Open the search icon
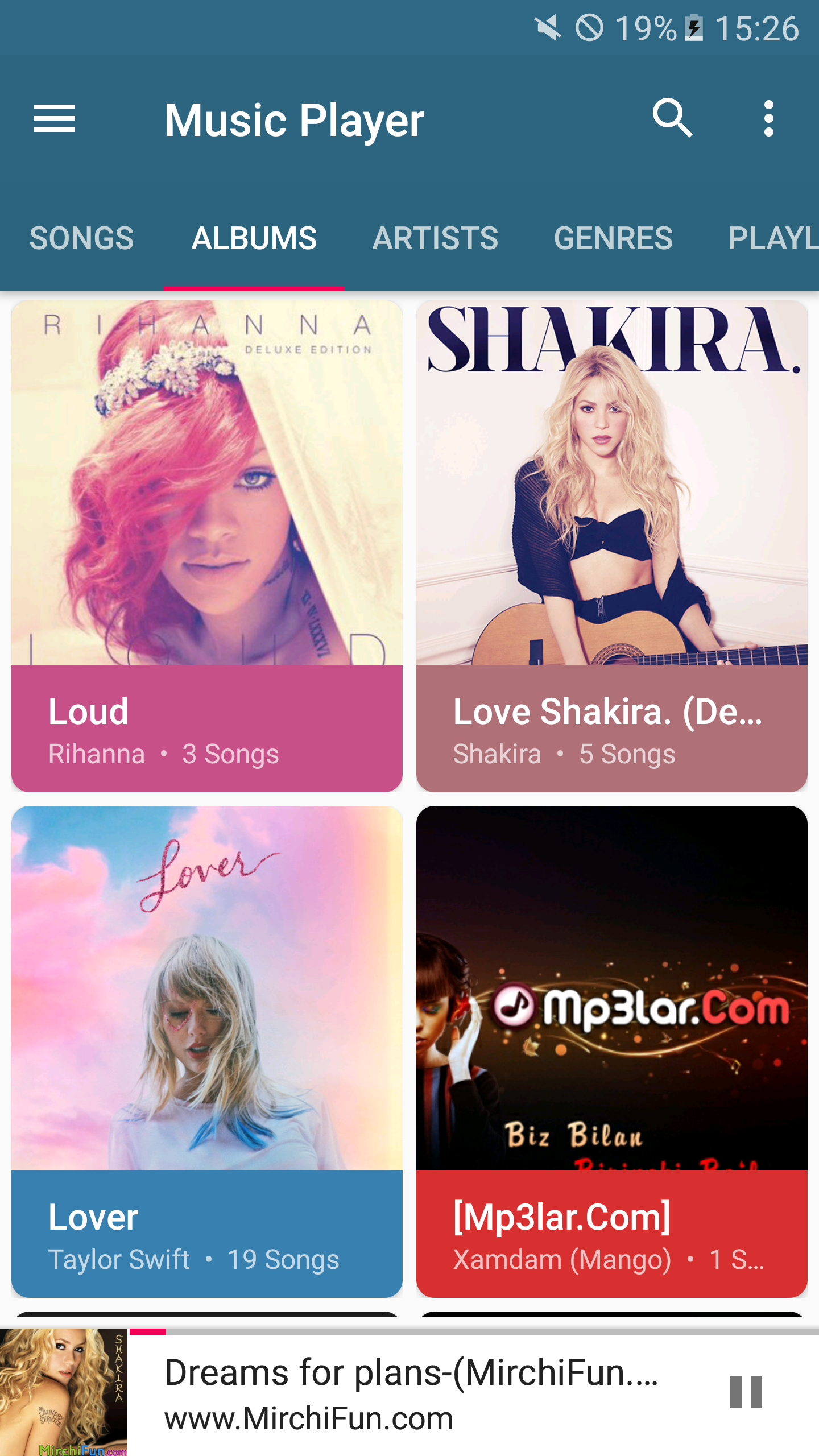This screenshot has width=819, height=1456. [672, 119]
